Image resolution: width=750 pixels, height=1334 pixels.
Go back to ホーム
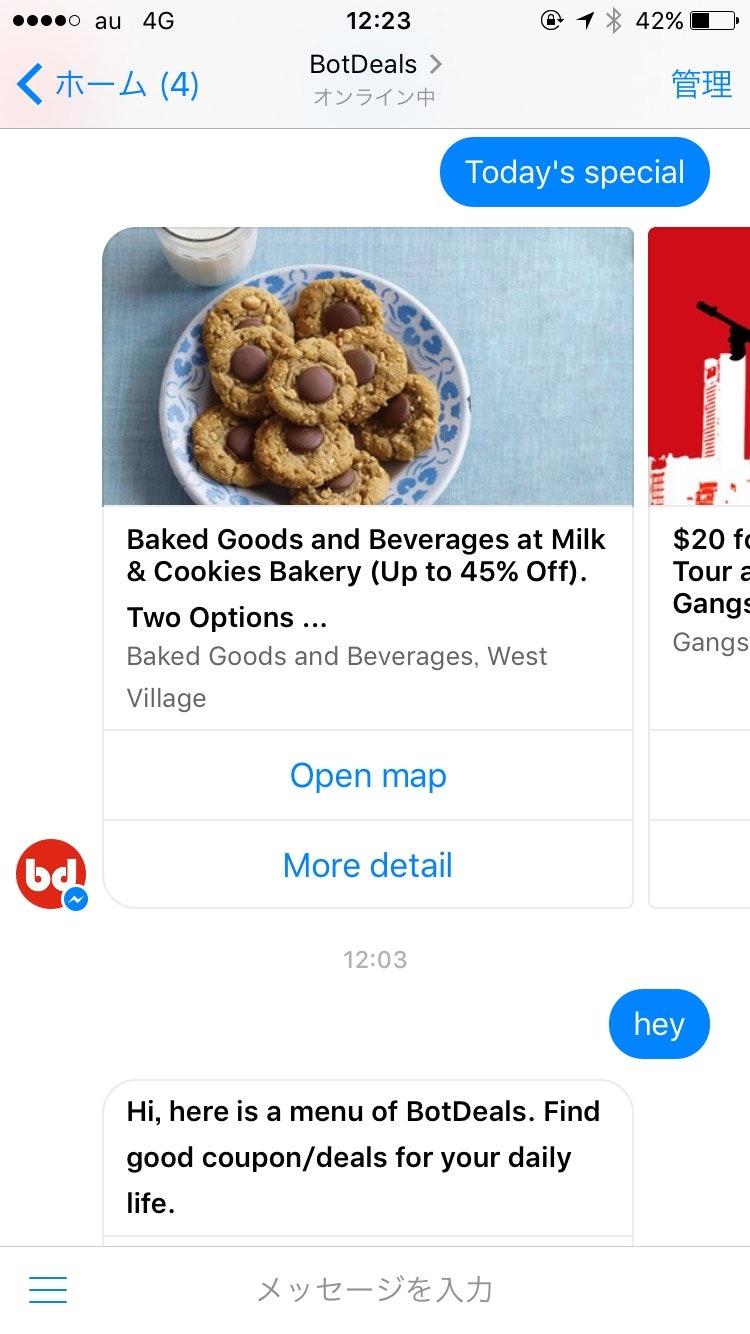click(x=108, y=85)
